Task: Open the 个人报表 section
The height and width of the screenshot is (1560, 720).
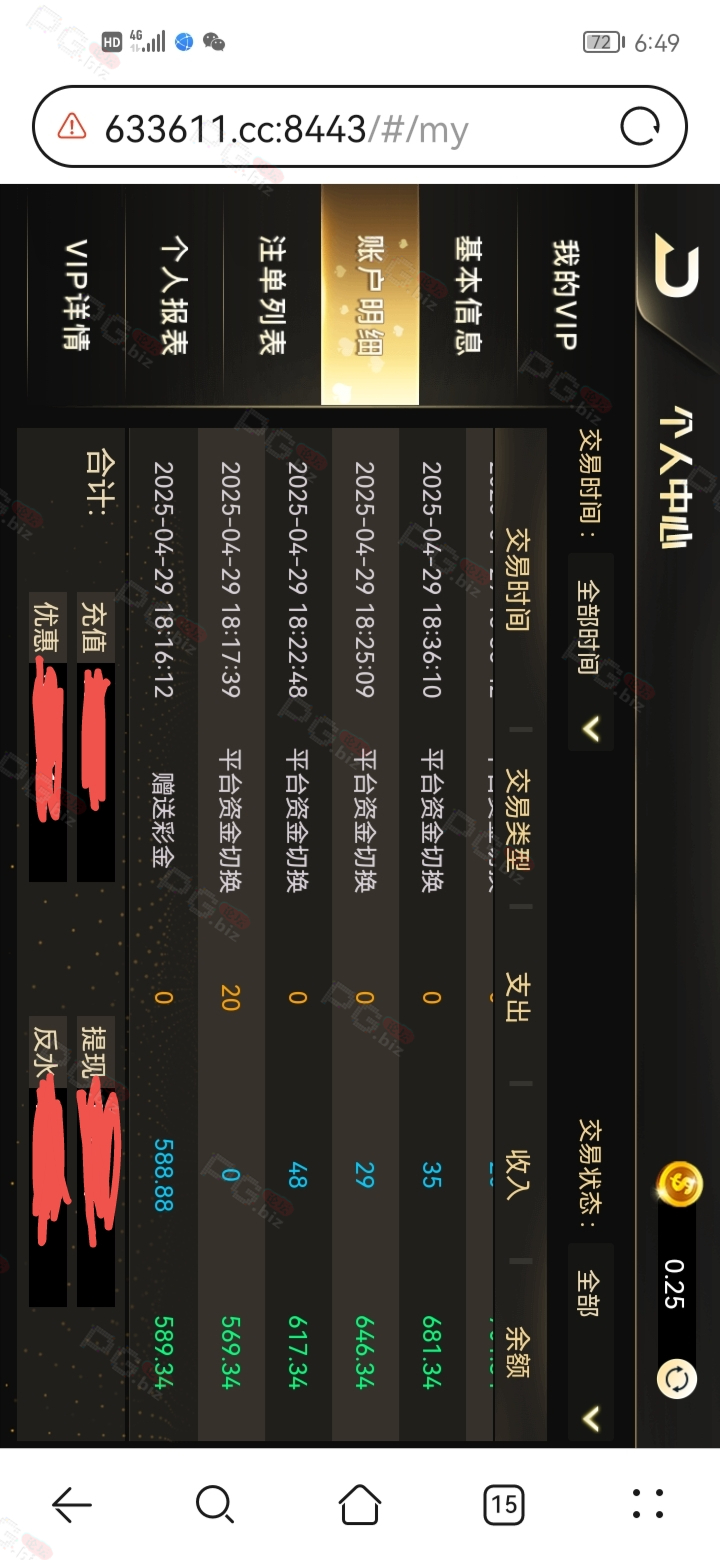Action: coord(174,294)
